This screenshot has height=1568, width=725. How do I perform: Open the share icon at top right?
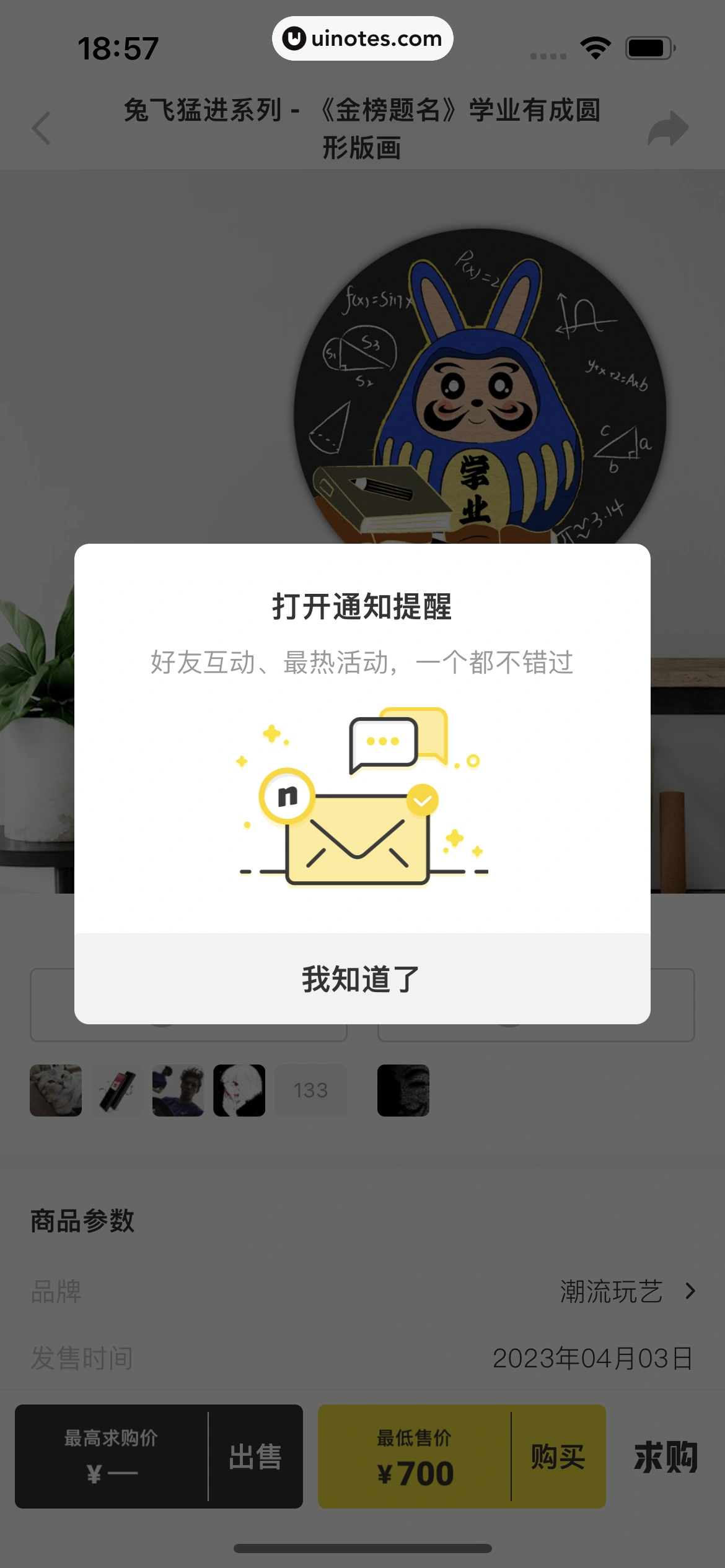[x=669, y=128]
